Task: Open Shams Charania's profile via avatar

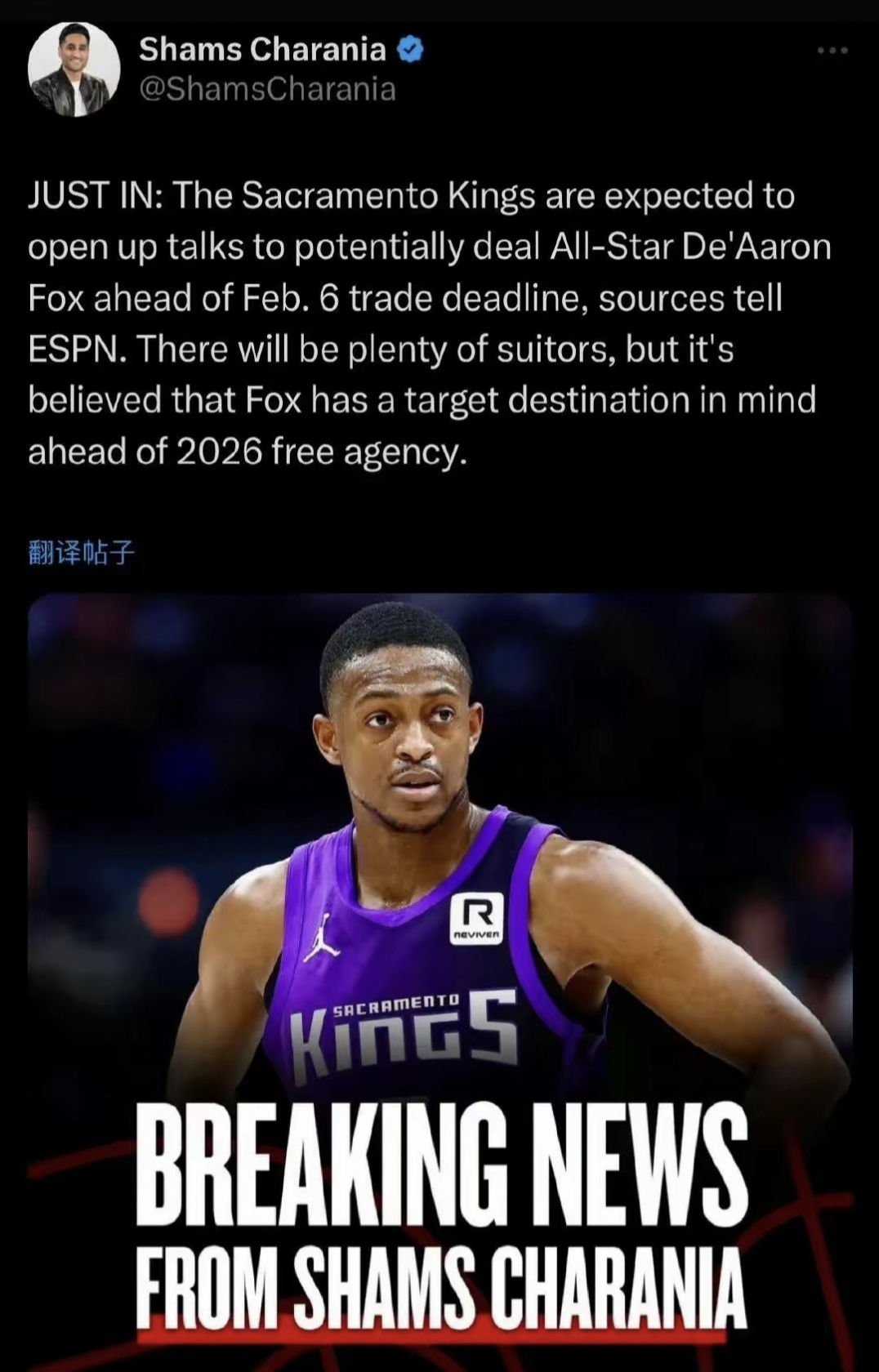Action: click(x=72, y=69)
